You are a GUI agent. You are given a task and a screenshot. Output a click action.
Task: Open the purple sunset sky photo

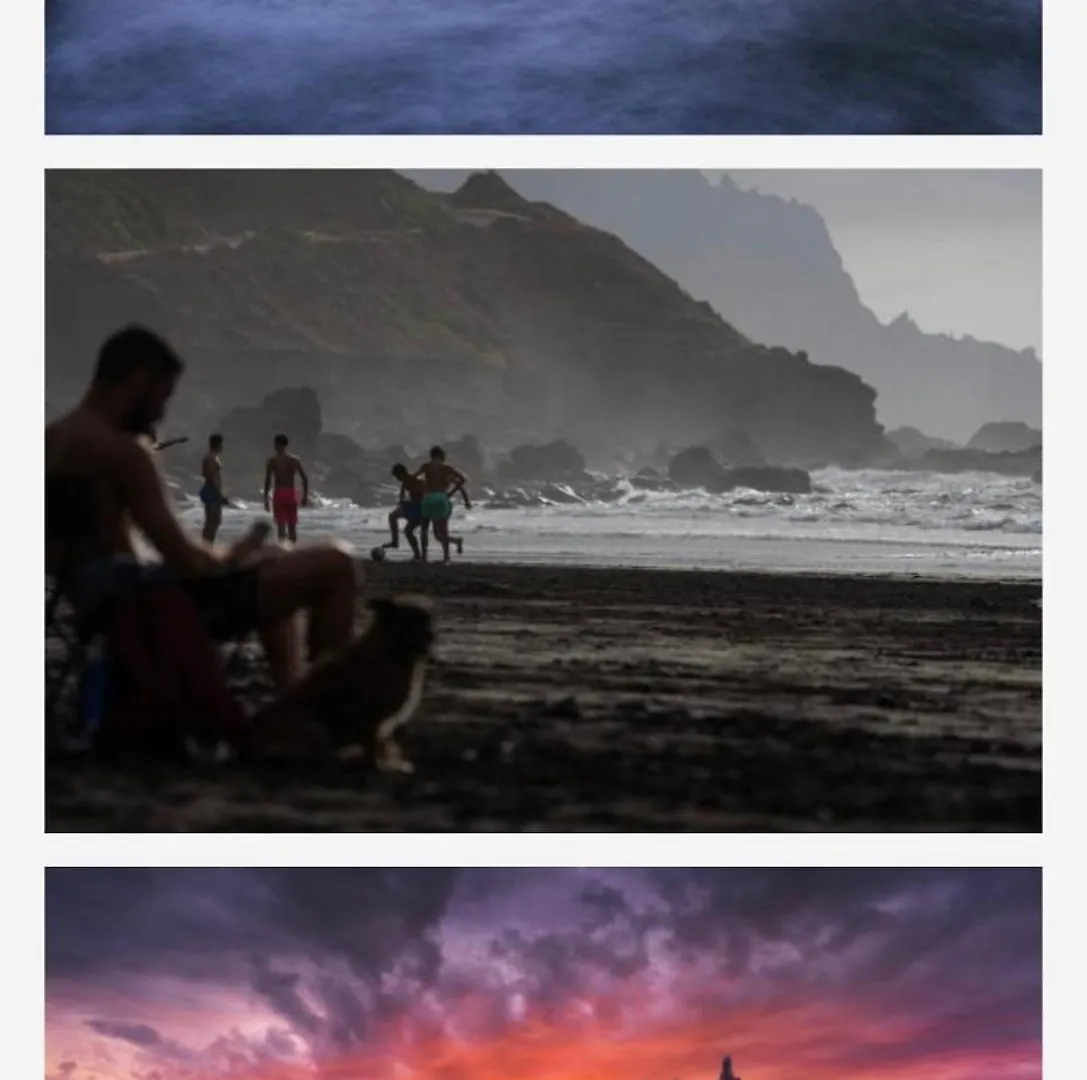pyautogui.click(x=543, y=972)
